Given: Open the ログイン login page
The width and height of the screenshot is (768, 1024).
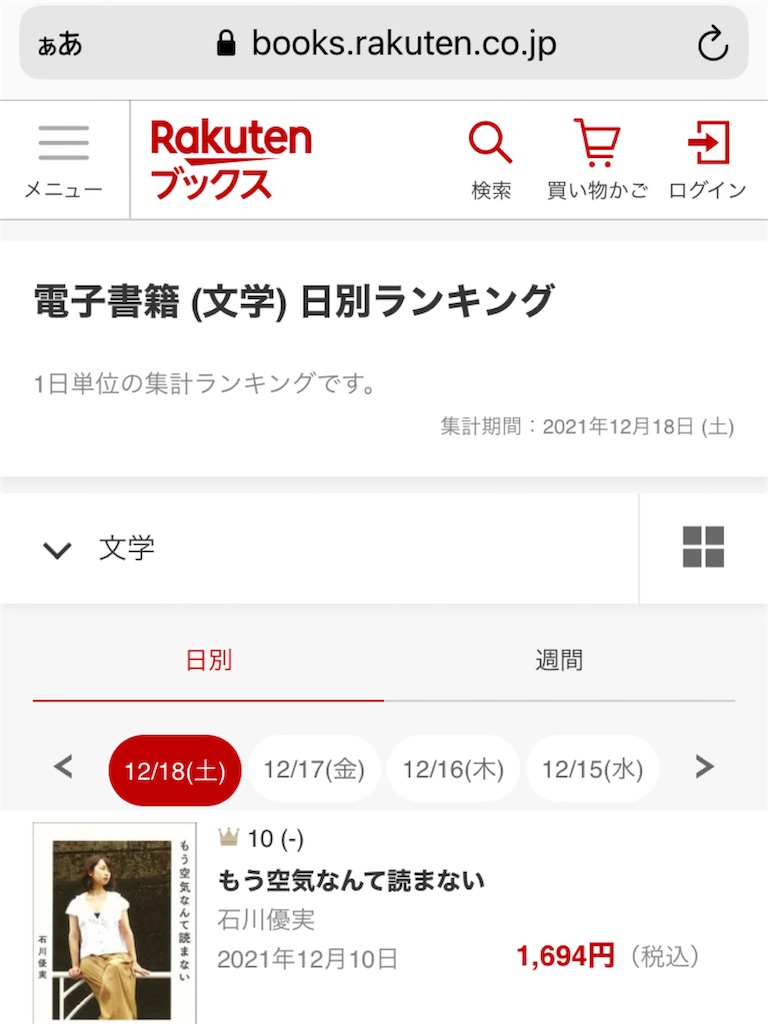Looking at the screenshot, I should [x=707, y=160].
